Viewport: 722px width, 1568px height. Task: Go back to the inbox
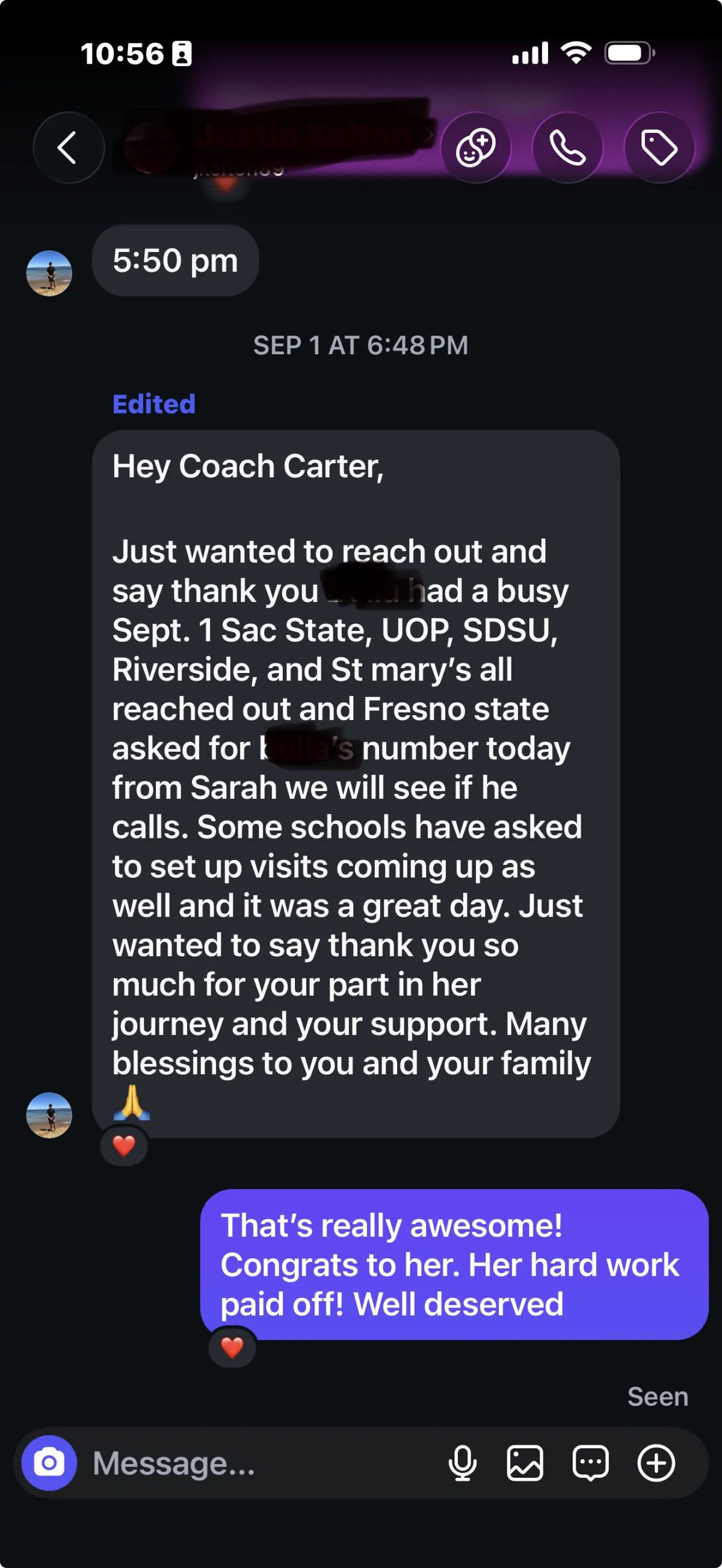pyautogui.click(x=68, y=147)
